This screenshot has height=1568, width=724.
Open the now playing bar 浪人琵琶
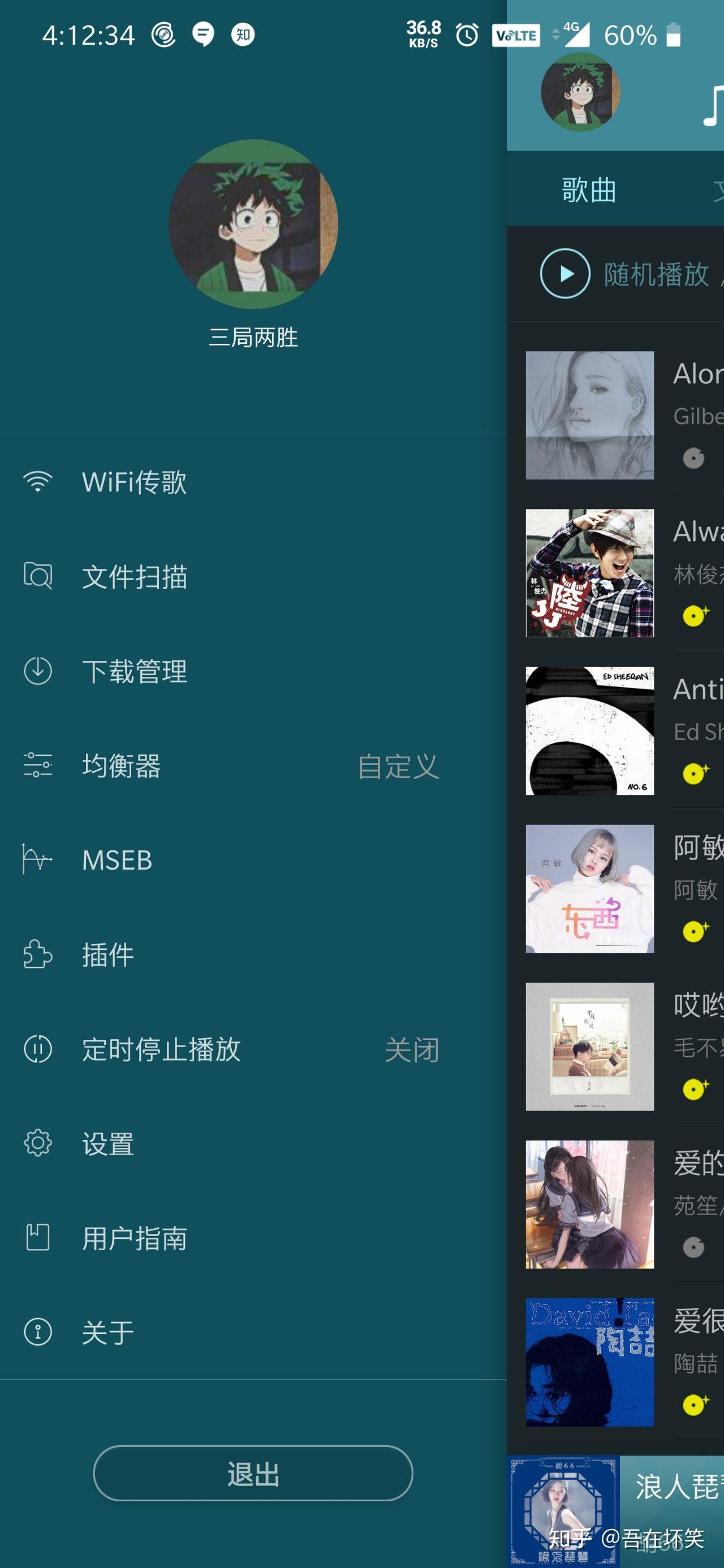click(615, 1511)
